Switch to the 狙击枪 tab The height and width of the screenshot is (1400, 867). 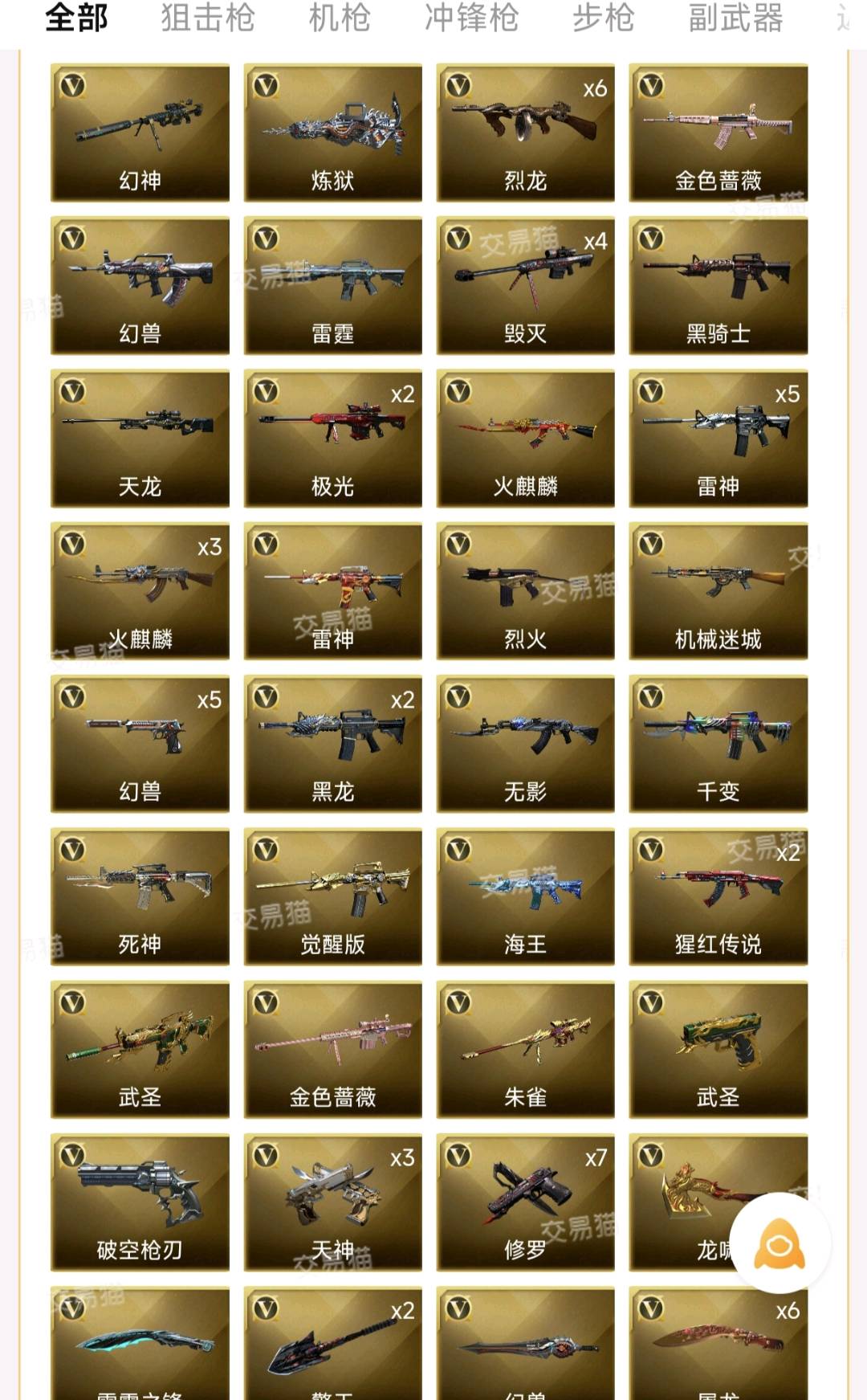(207, 18)
